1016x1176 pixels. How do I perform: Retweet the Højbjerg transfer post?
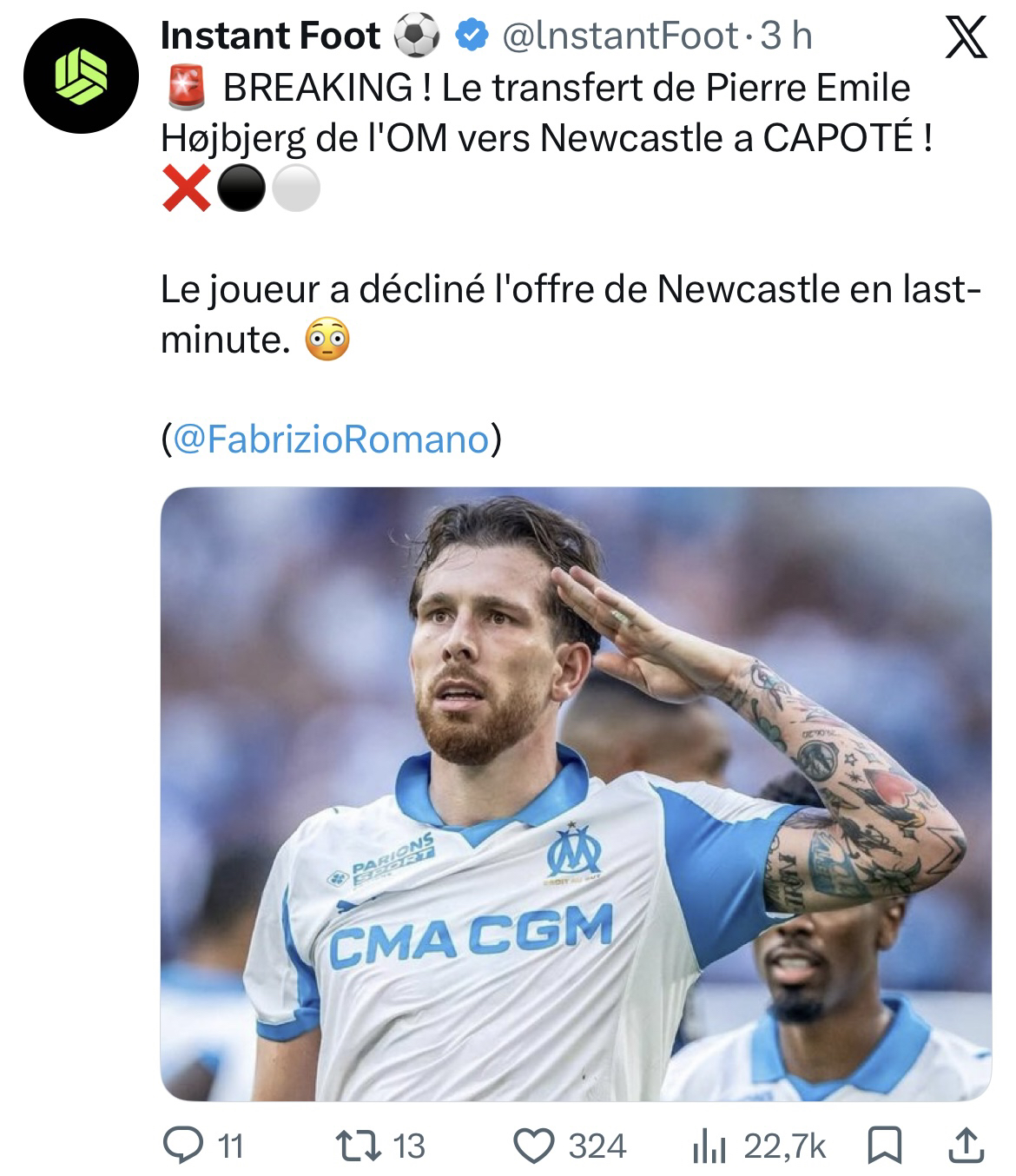tap(380, 1146)
